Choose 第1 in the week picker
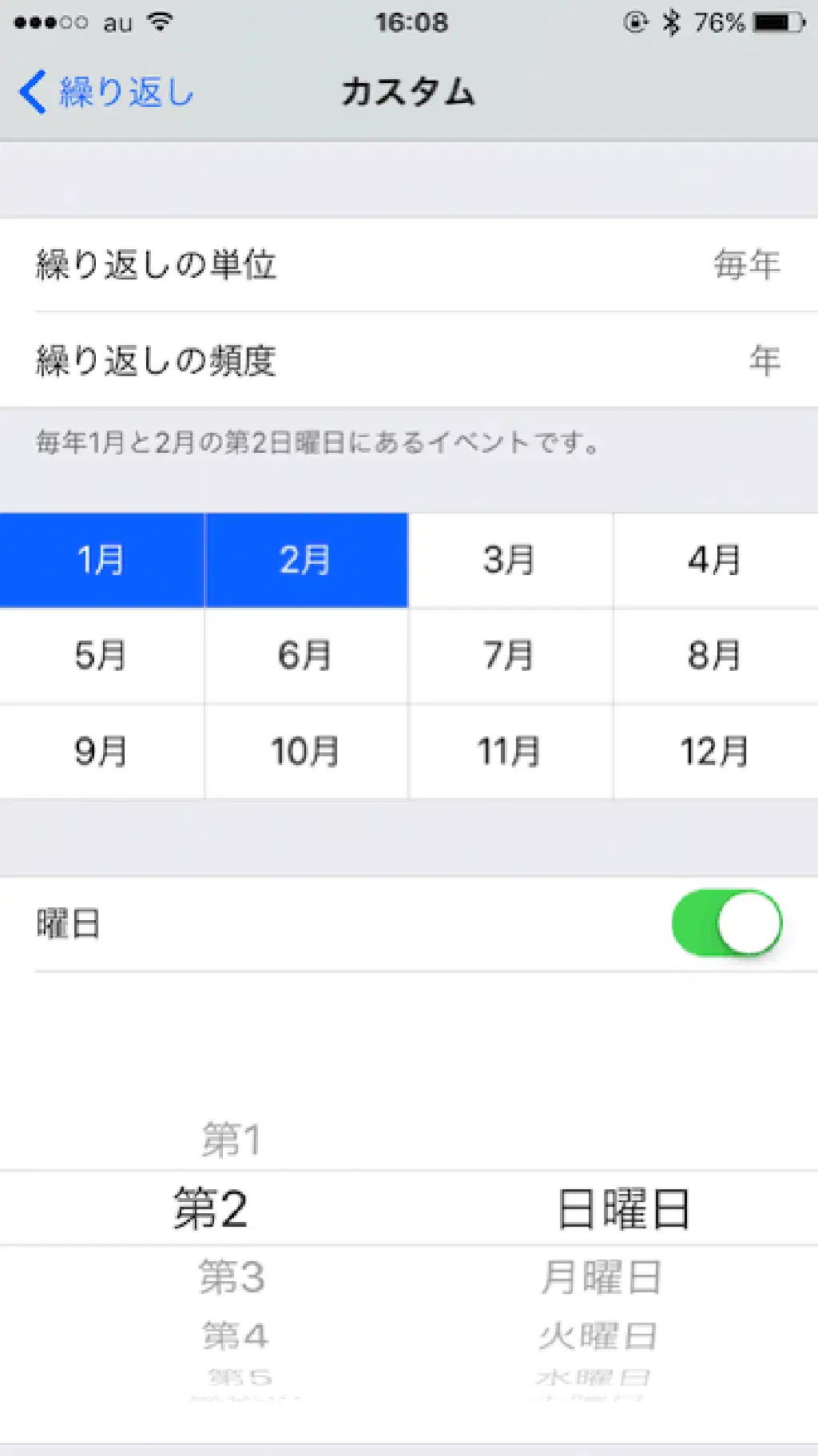818x1456 pixels. coord(232,1140)
